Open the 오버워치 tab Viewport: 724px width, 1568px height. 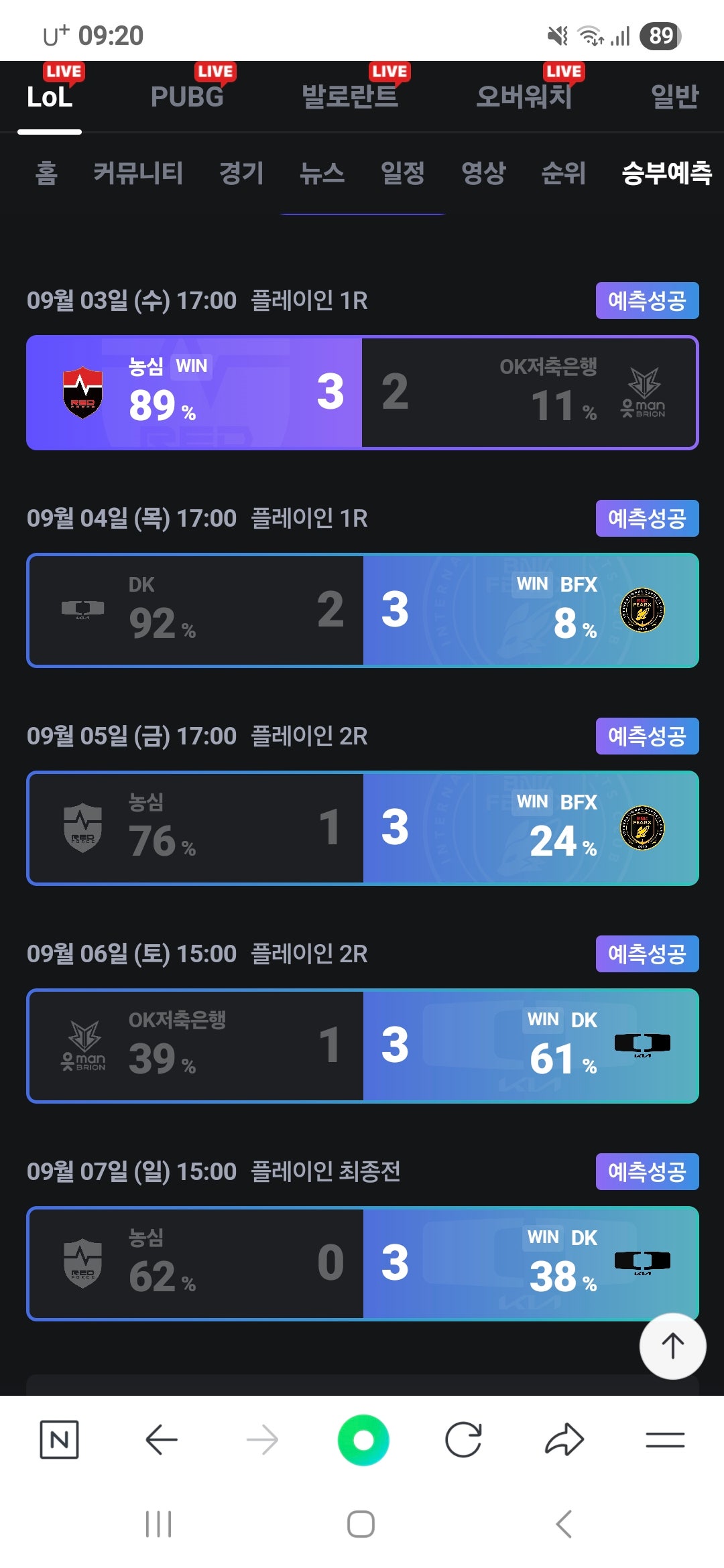coord(524,97)
